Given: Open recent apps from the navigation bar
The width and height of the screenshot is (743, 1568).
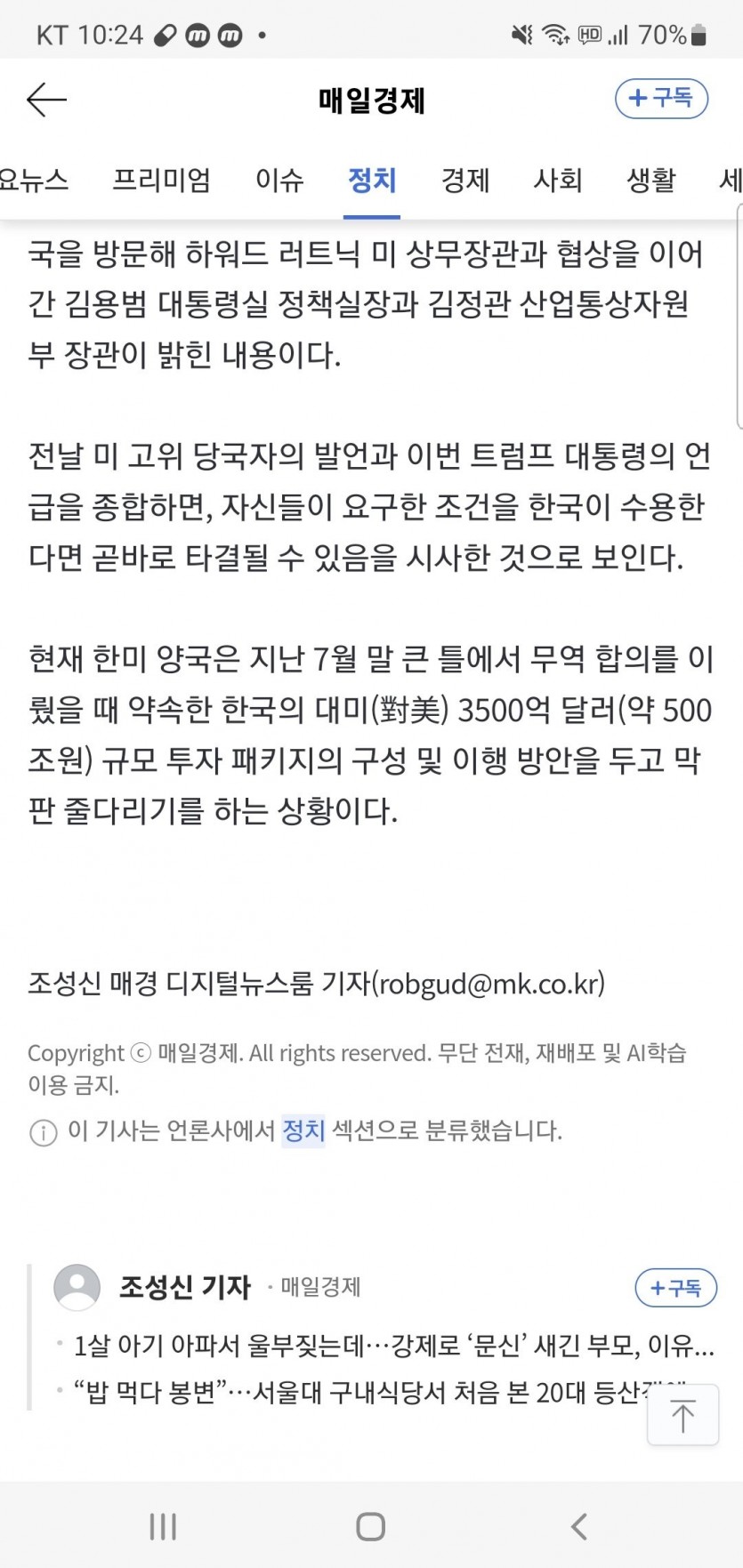Looking at the screenshot, I should click(163, 1526).
